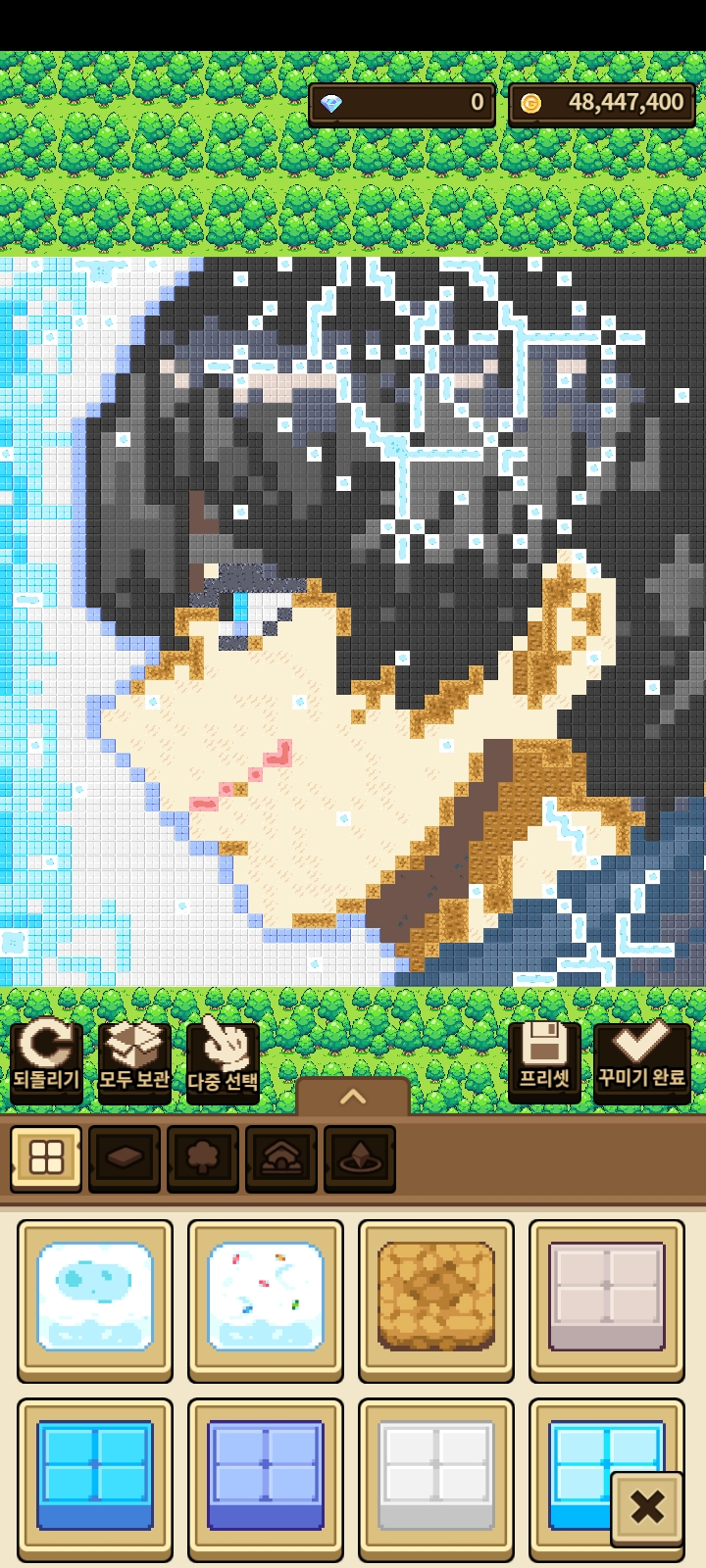Enable 다중 선택 multi-select mode

(x=223, y=1060)
